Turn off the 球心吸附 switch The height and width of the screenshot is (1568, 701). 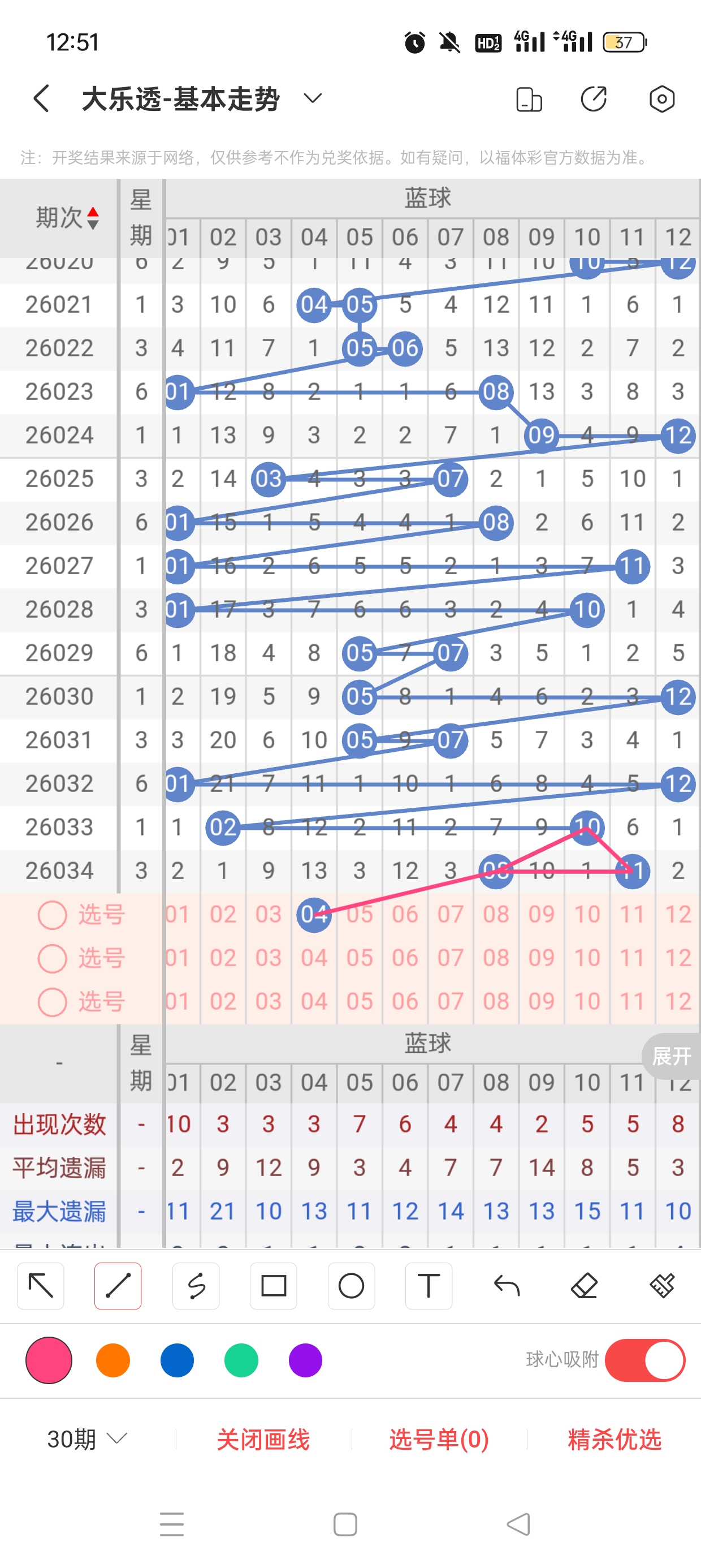645,1360
